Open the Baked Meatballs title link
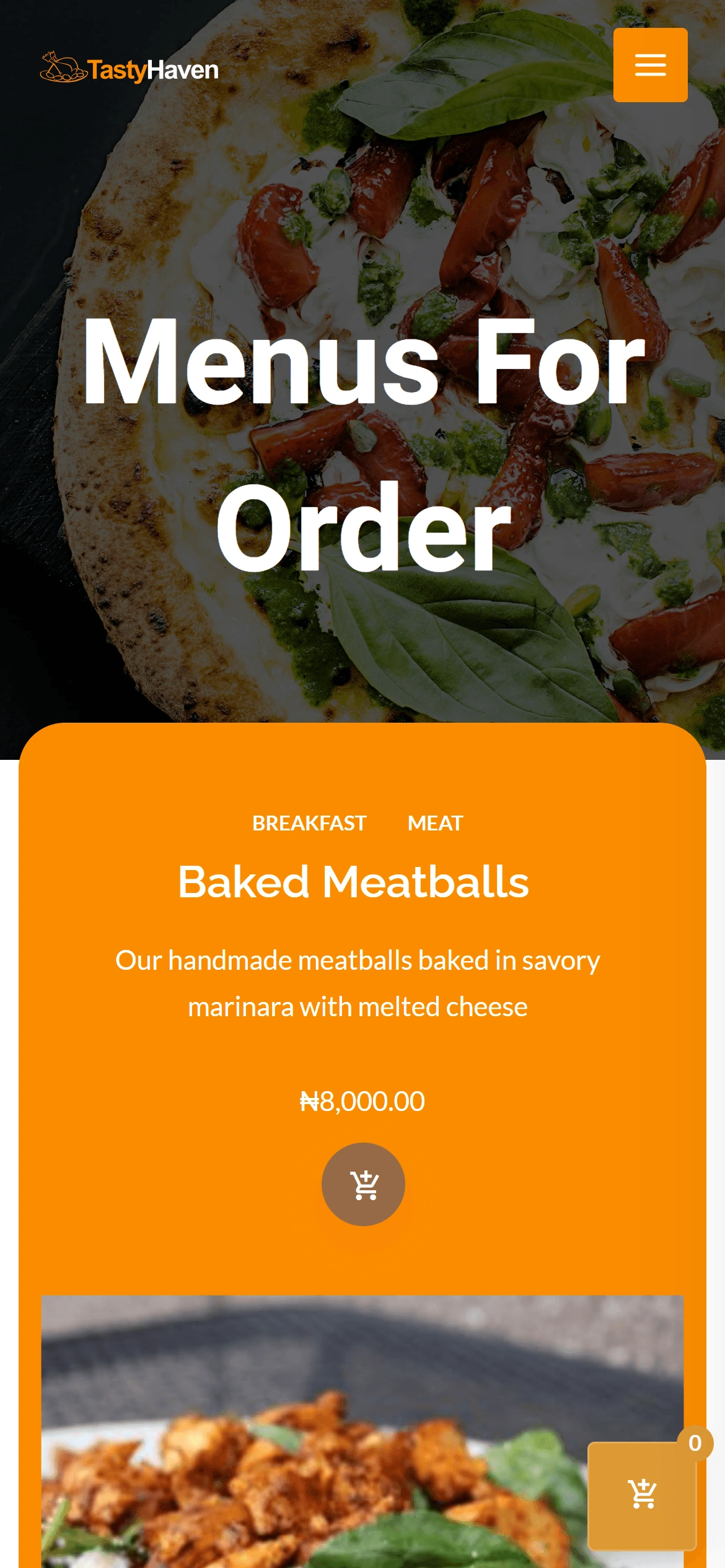 point(353,882)
